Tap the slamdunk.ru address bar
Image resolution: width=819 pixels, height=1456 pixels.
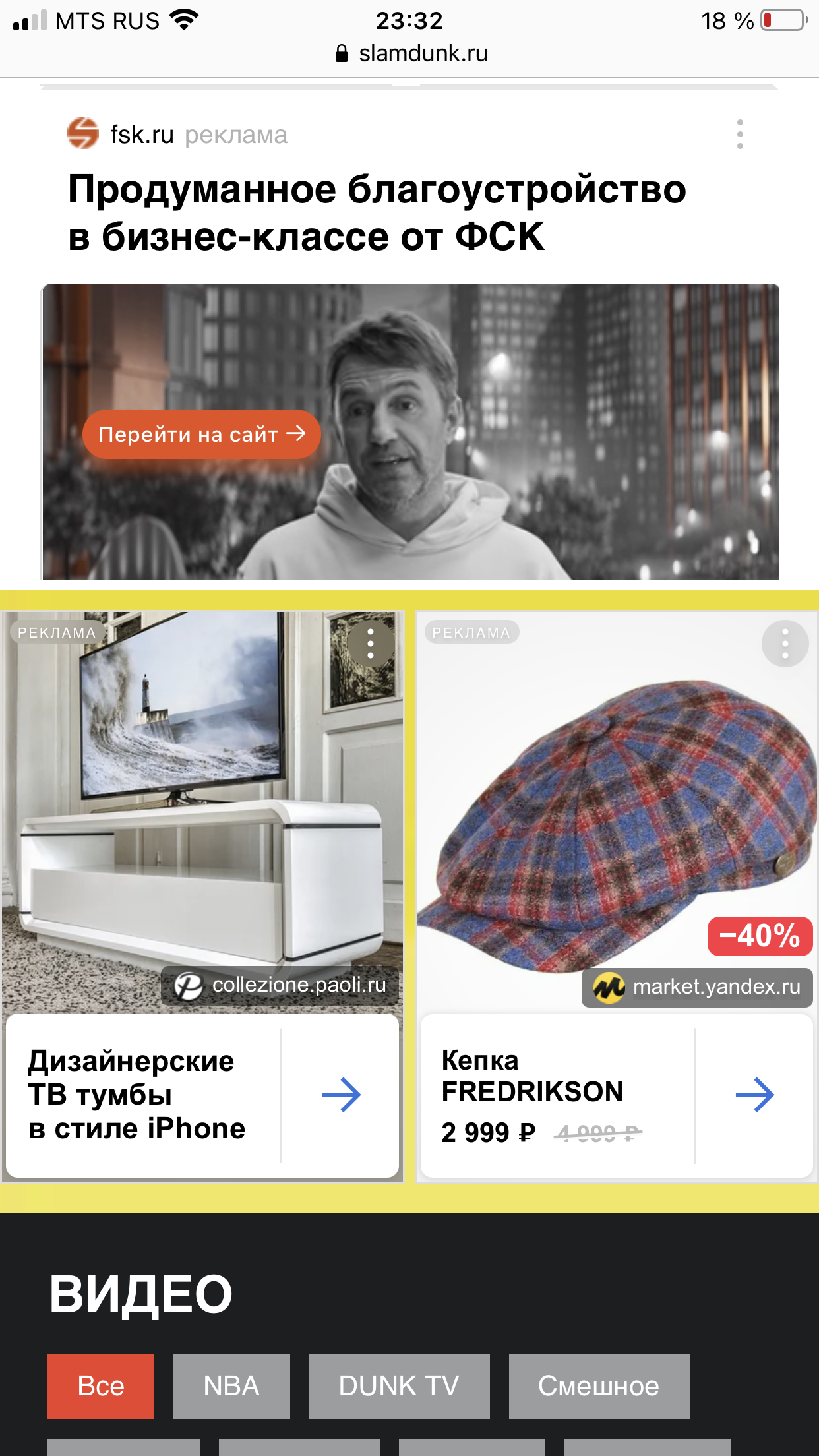pos(411,53)
